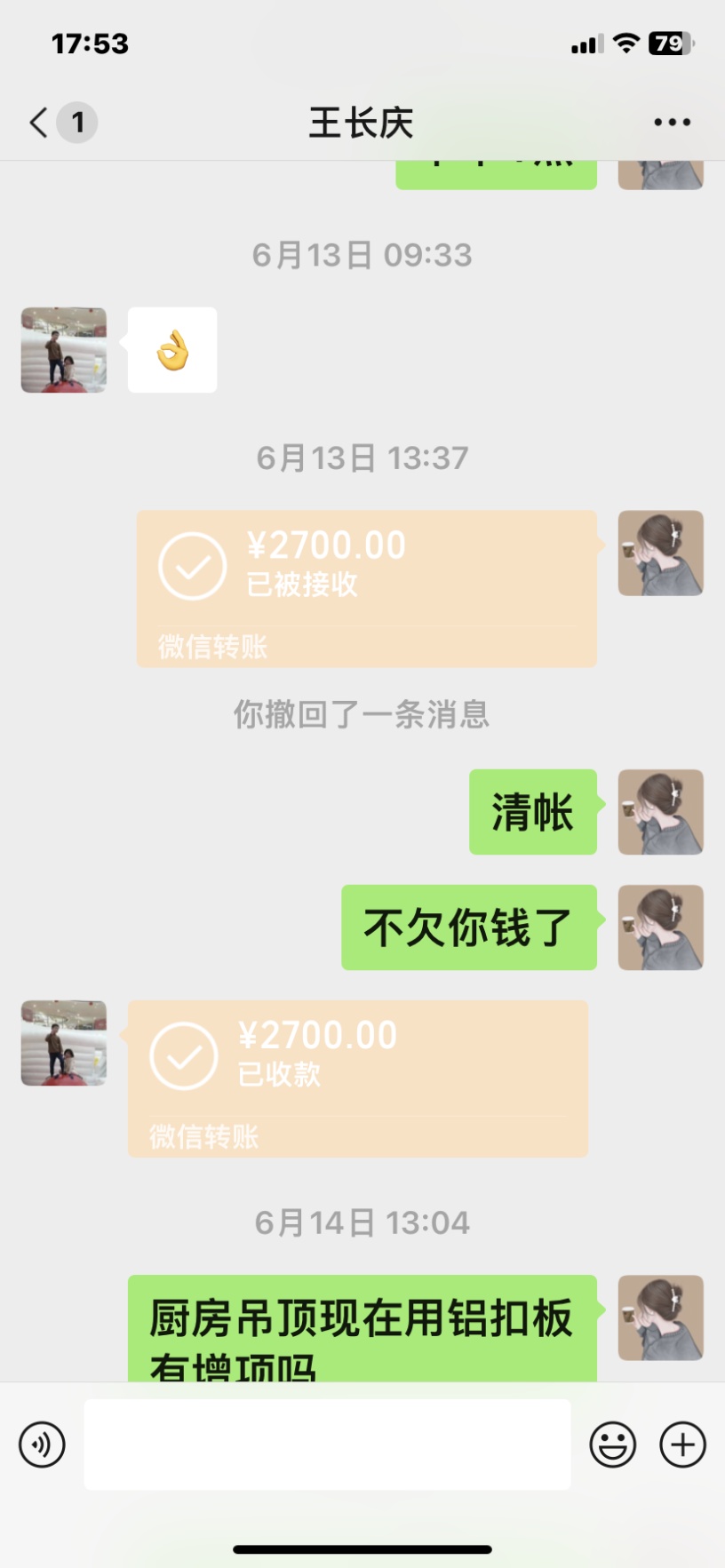725x1568 pixels.
Task: Open the emoji sticker panel
Action: [x=613, y=1444]
